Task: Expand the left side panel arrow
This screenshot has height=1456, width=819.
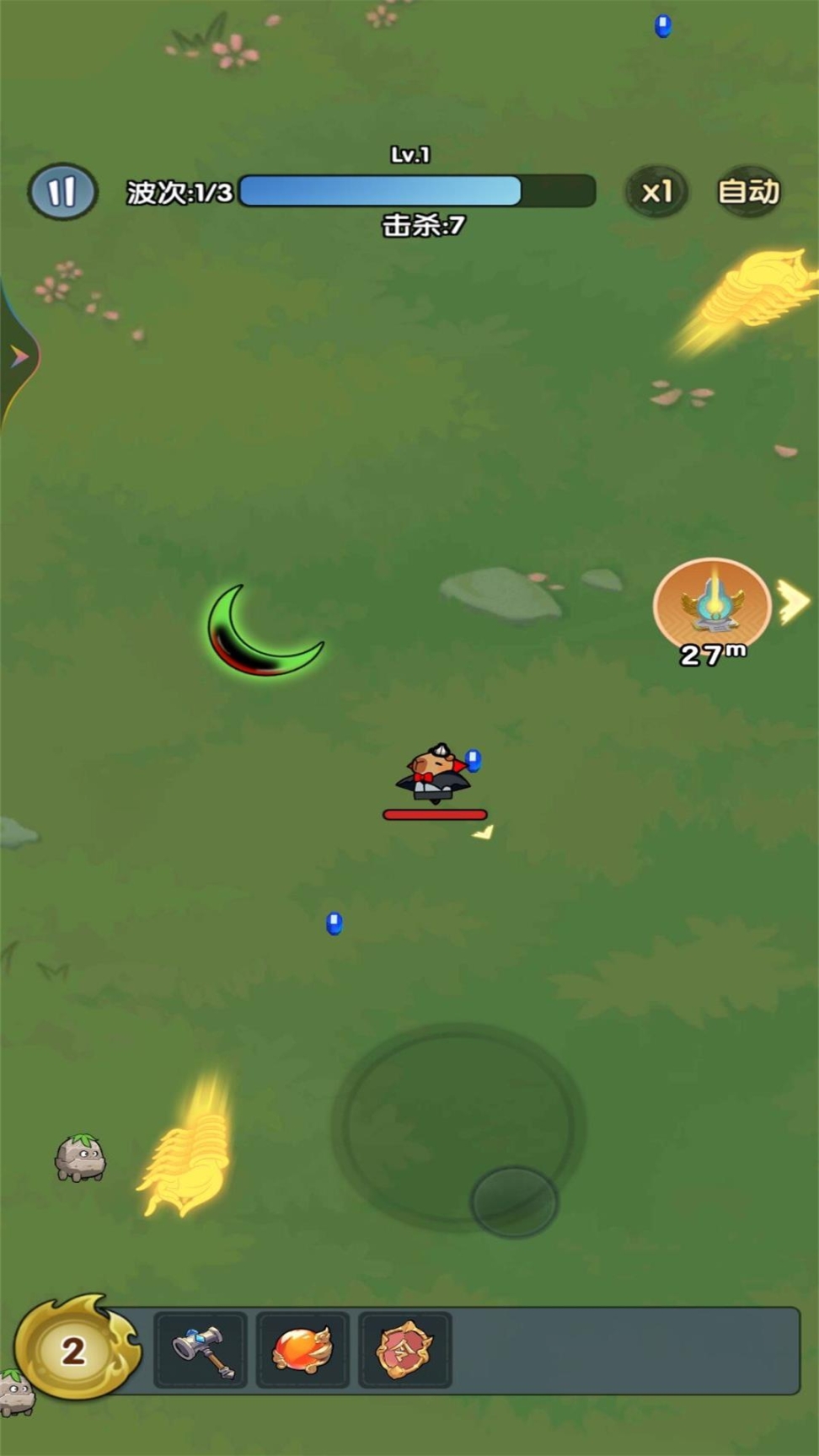Action: (x=19, y=357)
